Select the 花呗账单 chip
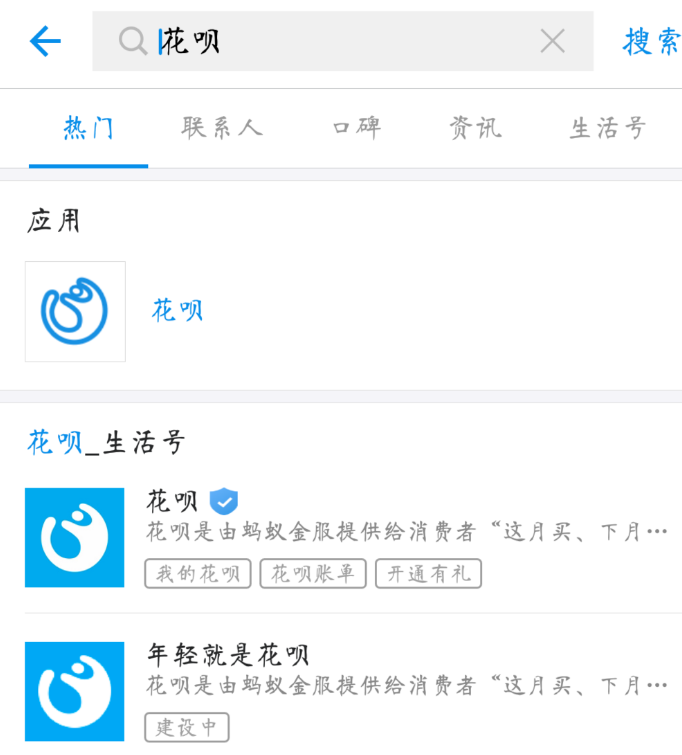The width and height of the screenshot is (682, 755). 313,574
